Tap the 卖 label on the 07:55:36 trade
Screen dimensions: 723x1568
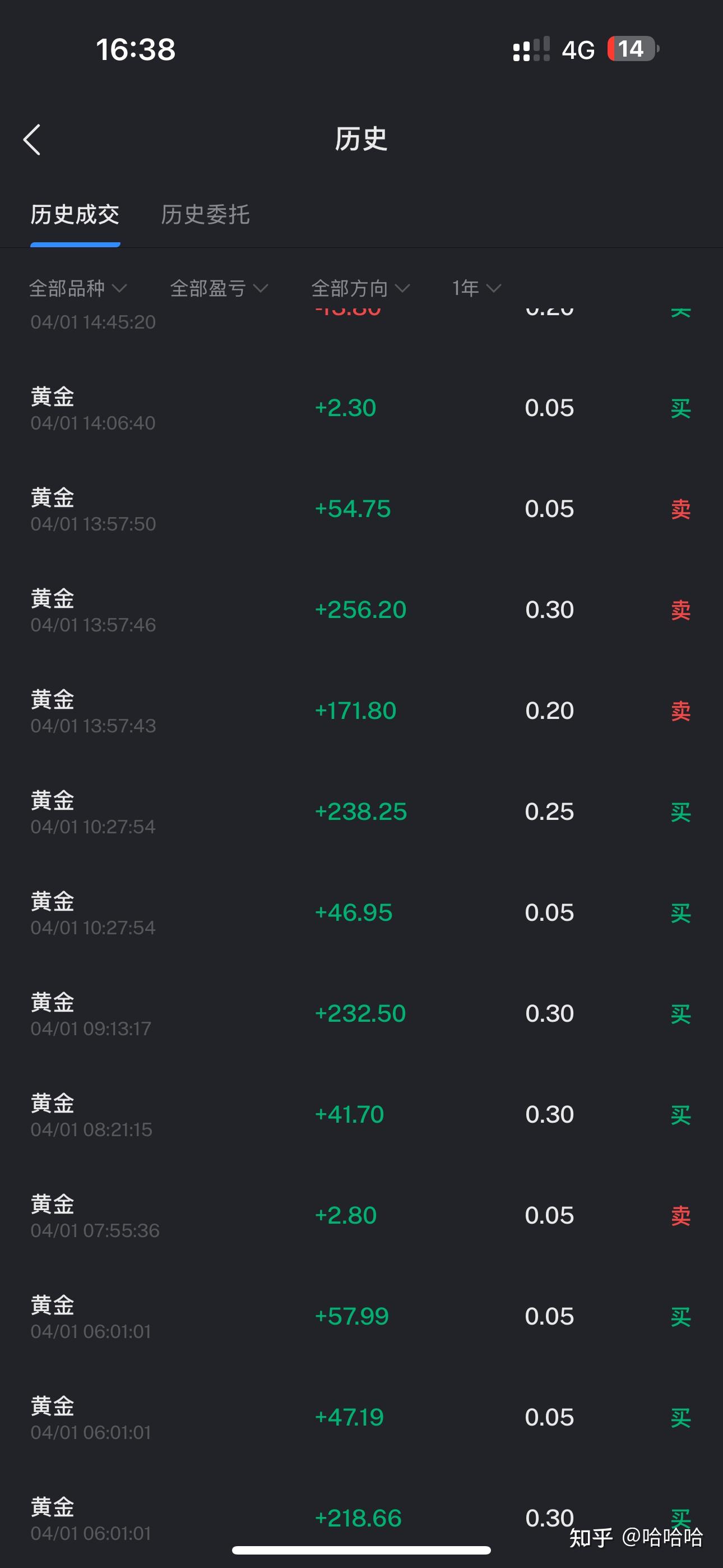[680, 1215]
